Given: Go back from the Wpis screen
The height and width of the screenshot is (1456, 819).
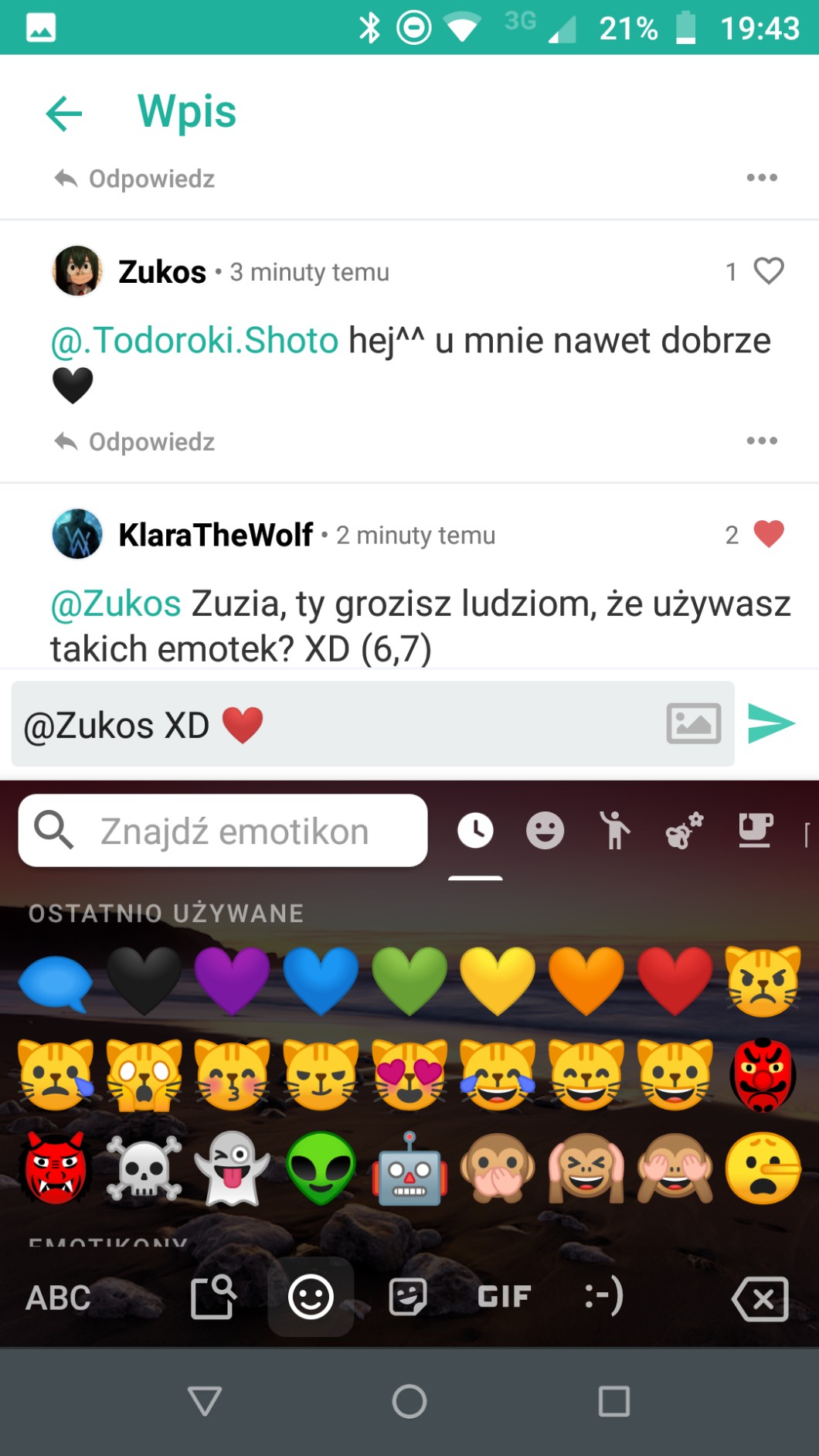Looking at the screenshot, I should point(64,114).
